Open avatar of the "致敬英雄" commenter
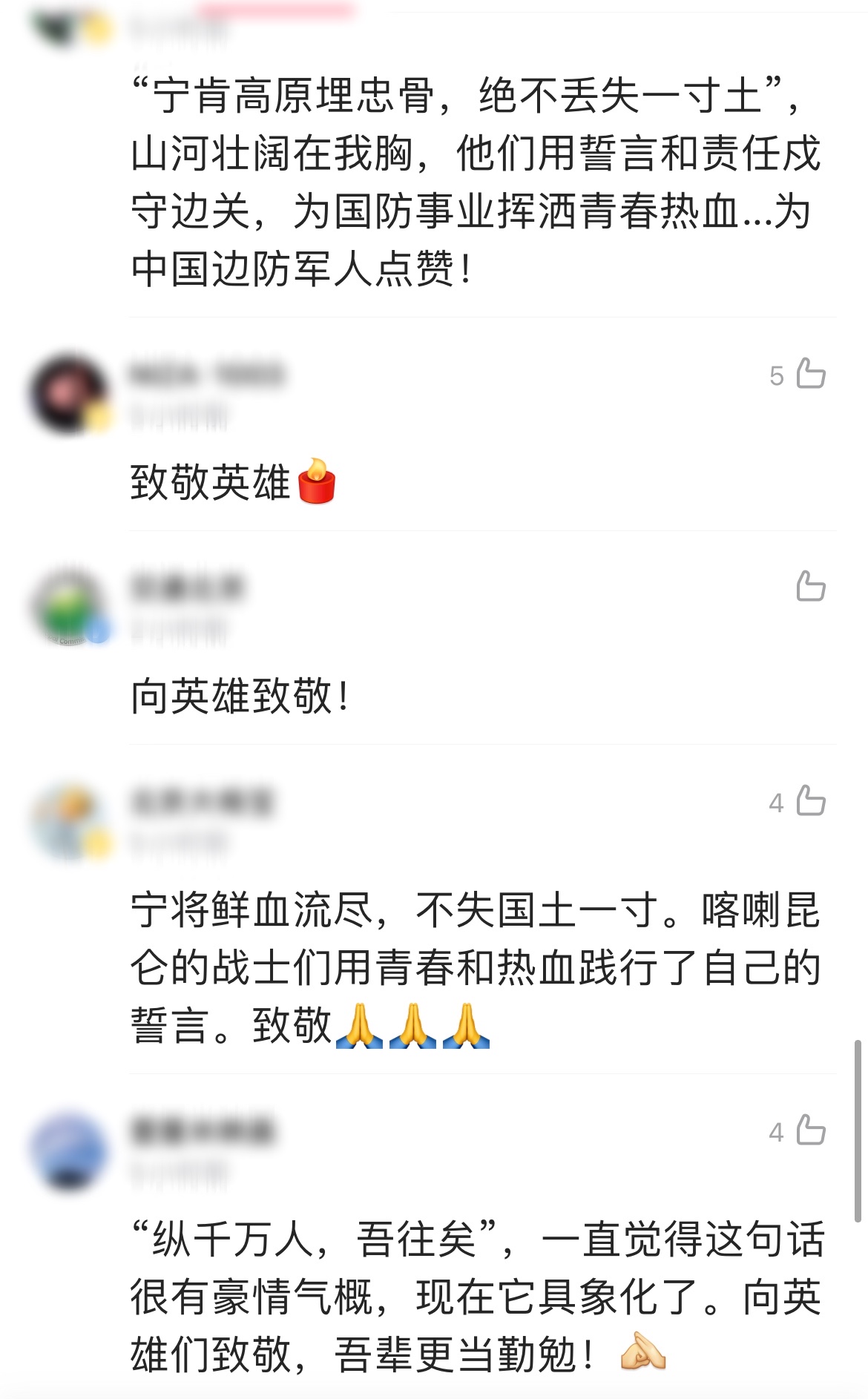This screenshot has height=1399, width=868. pos(69,393)
